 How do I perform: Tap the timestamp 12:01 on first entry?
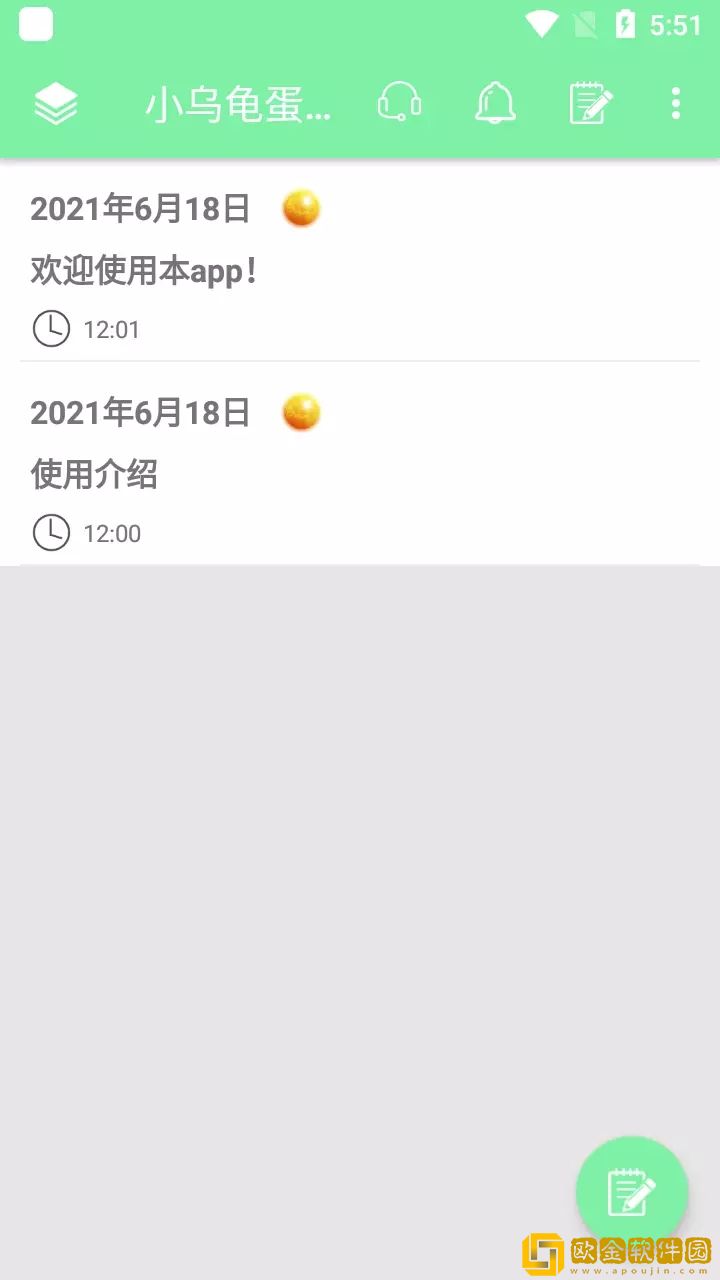[113, 329]
